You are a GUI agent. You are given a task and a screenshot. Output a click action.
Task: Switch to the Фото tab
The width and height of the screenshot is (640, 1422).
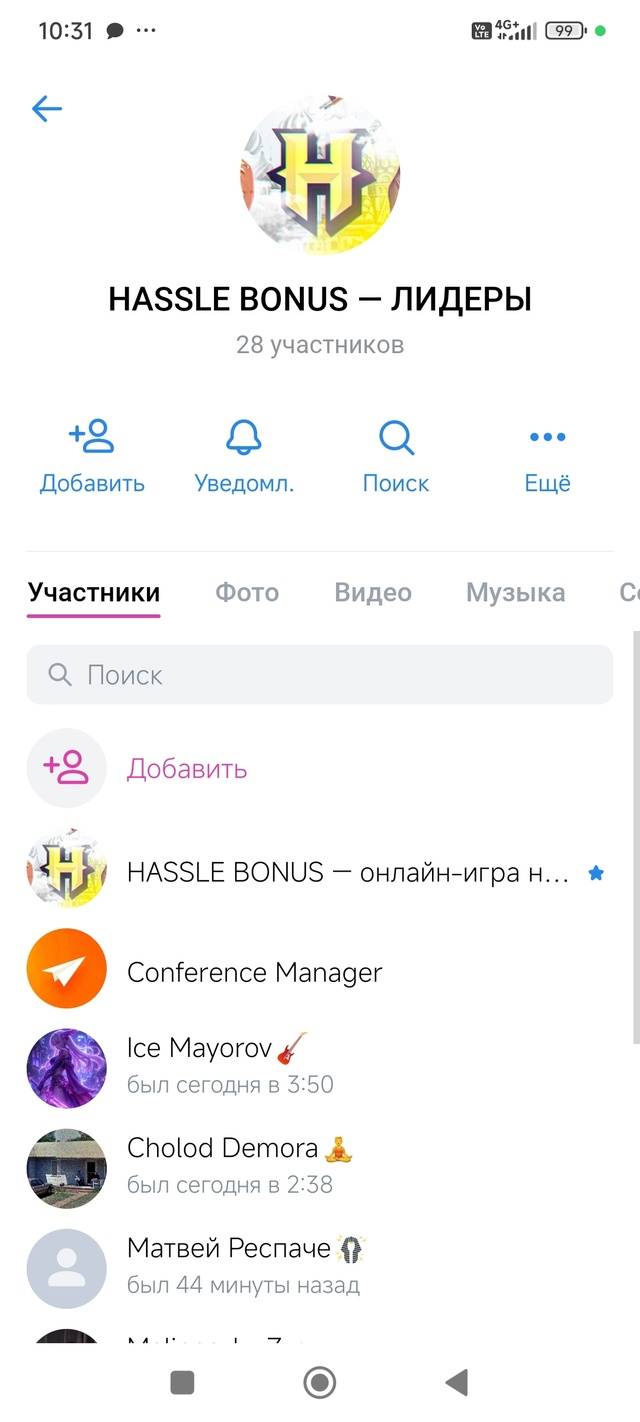(x=247, y=592)
